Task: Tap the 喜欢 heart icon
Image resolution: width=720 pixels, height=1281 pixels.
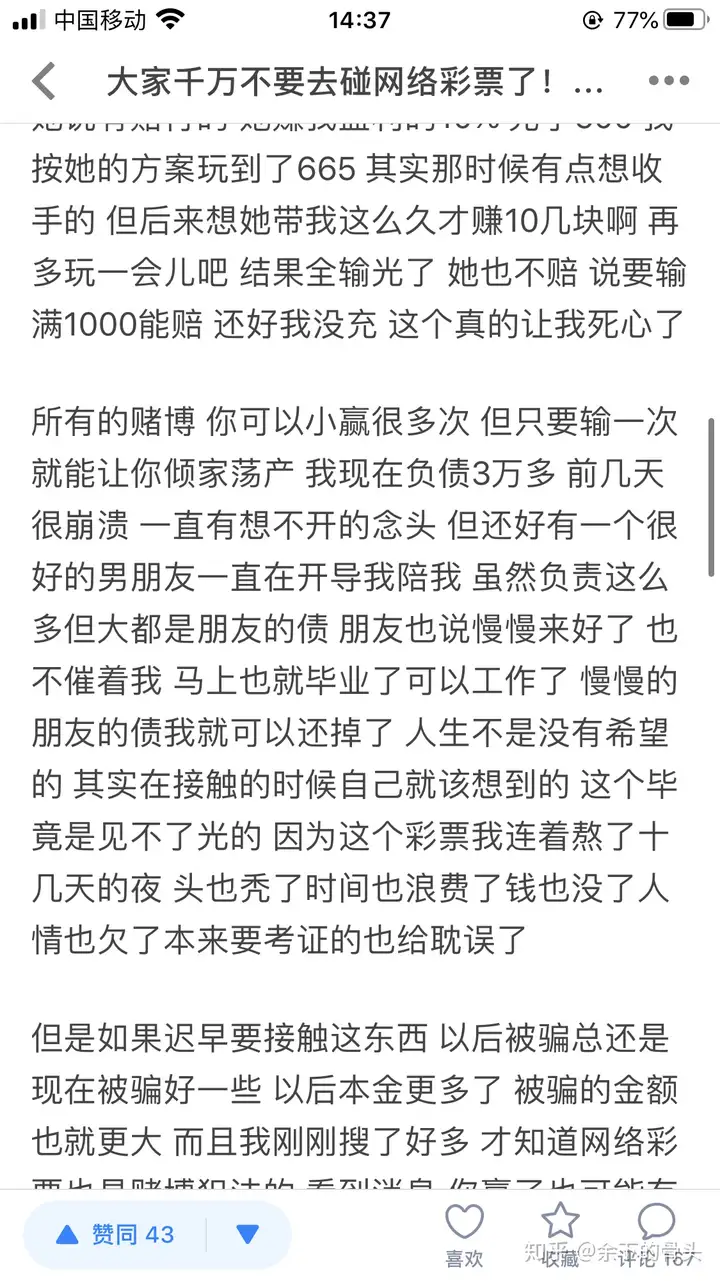Action: [x=464, y=1236]
